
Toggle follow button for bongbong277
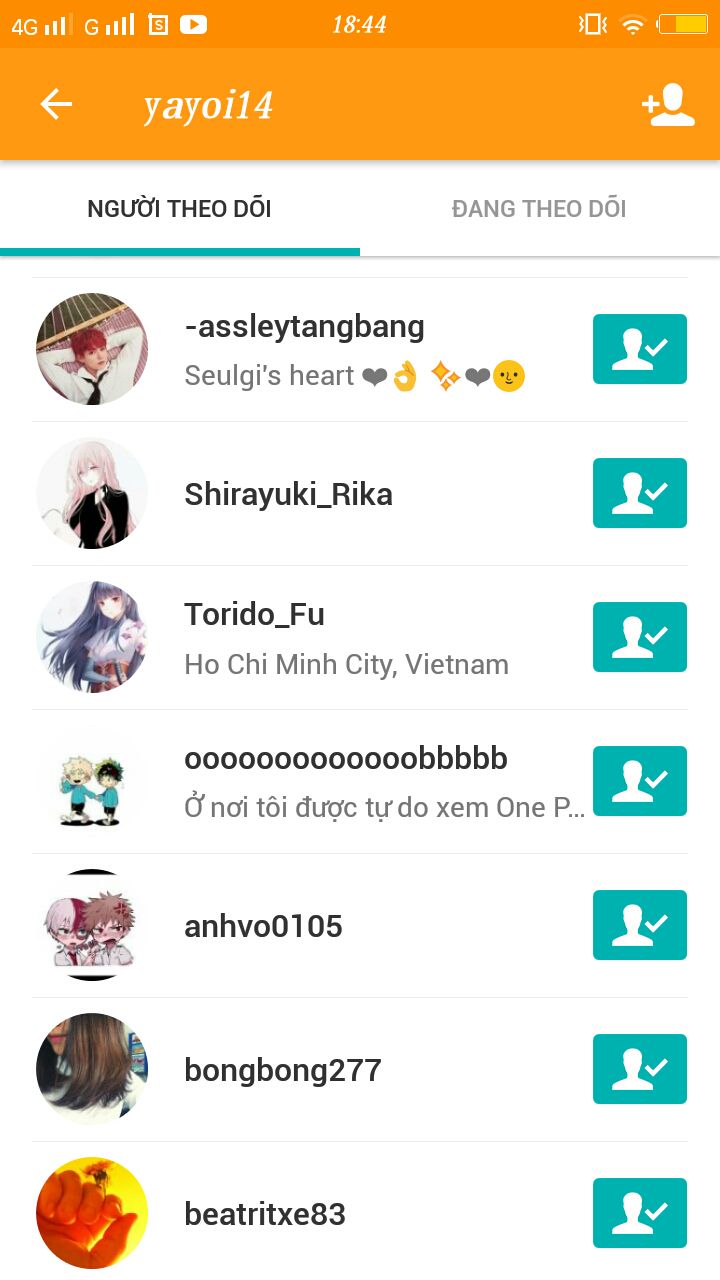coord(639,1069)
